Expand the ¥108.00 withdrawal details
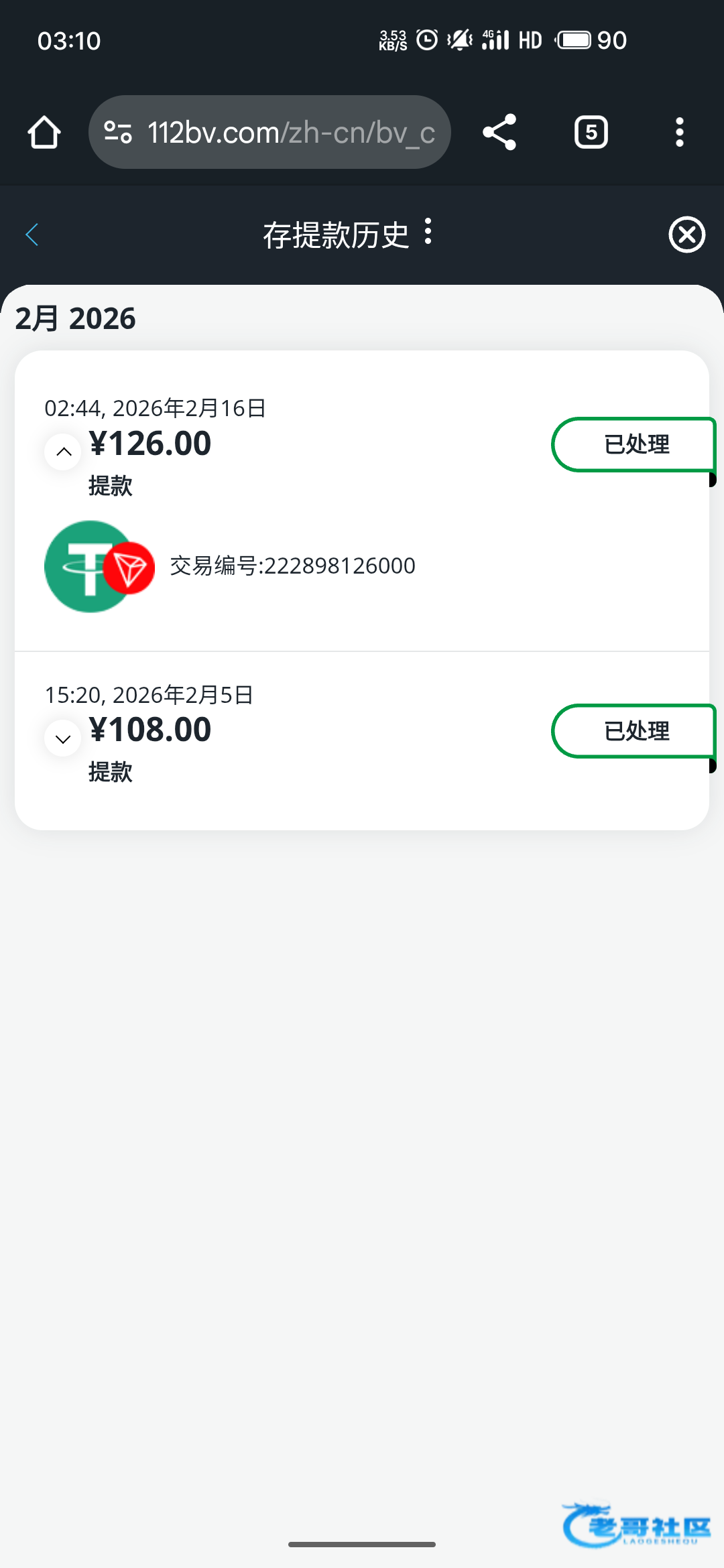This screenshot has height=1568, width=724. coord(64,738)
